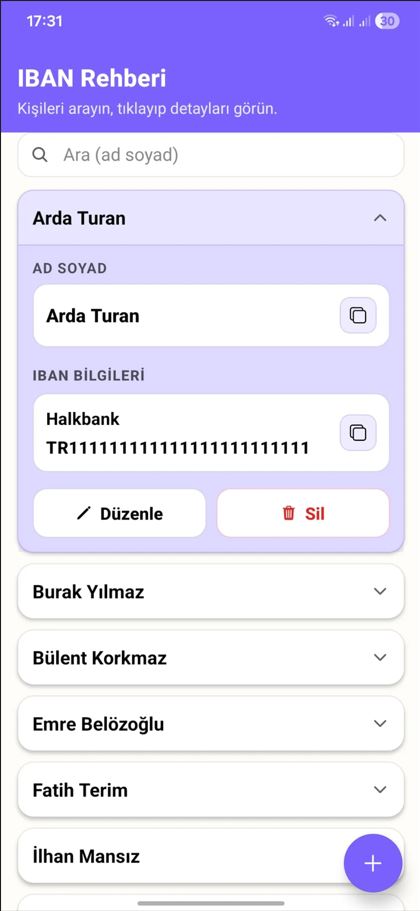The height and width of the screenshot is (911, 420).
Task: Open Emre Belözoğlu details
Action: [x=210, y=724]
